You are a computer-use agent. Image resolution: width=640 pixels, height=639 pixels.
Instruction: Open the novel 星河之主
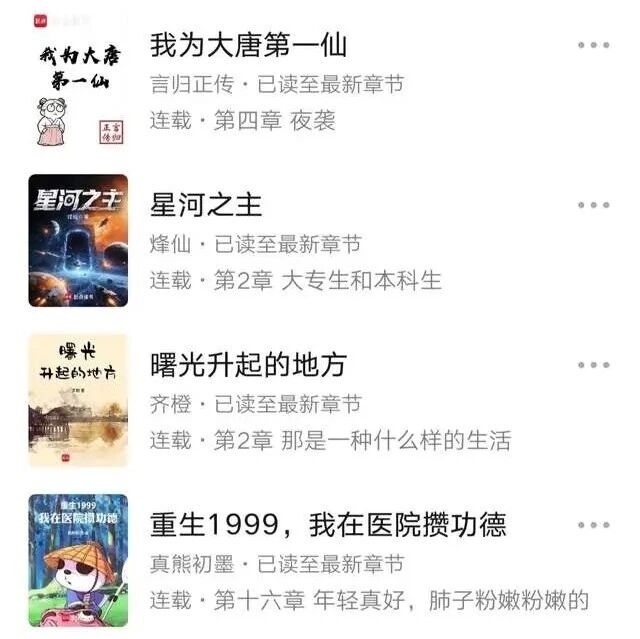(x=206, y=204)
